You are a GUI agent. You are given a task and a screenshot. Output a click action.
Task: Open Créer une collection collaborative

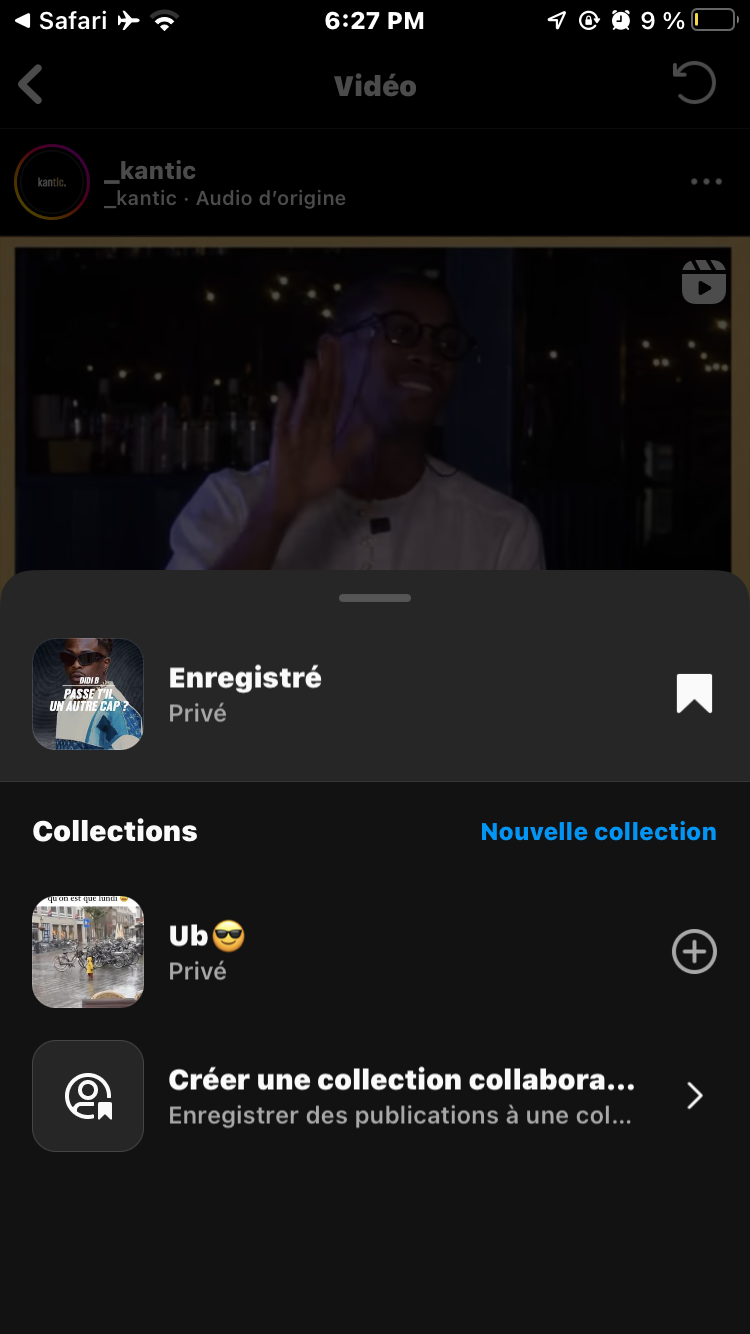tap(400, 1096)
